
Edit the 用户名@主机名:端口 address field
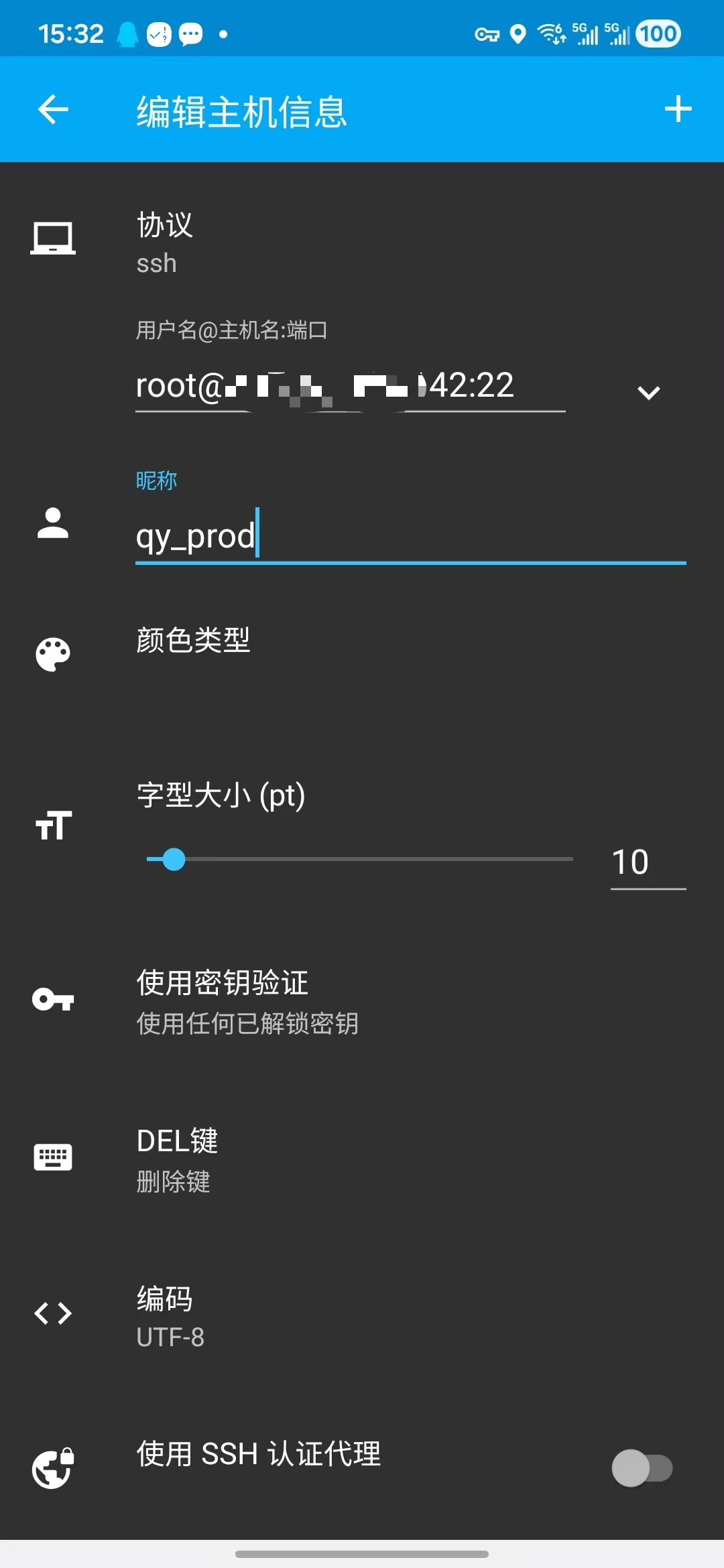click(x=350, y=387)
